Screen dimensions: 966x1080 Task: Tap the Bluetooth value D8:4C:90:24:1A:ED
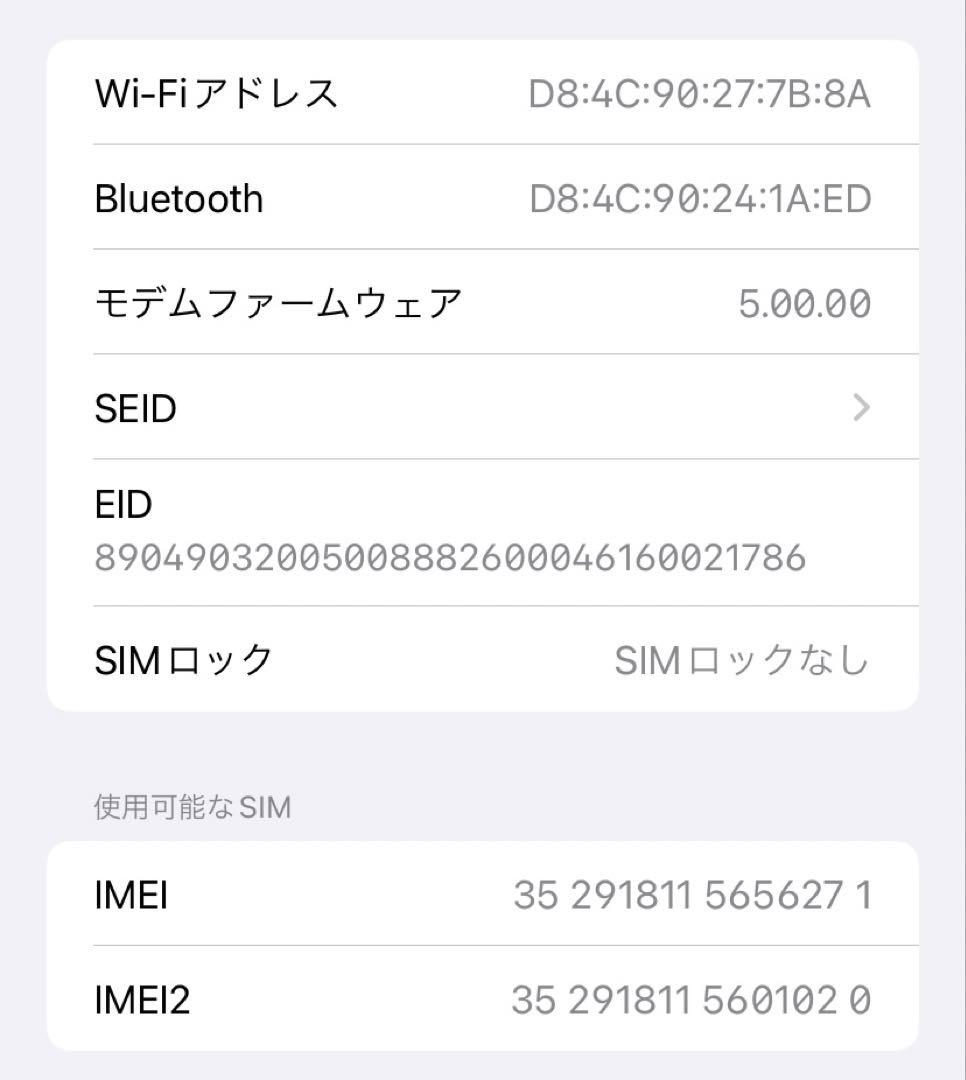(x=700, y=197)
